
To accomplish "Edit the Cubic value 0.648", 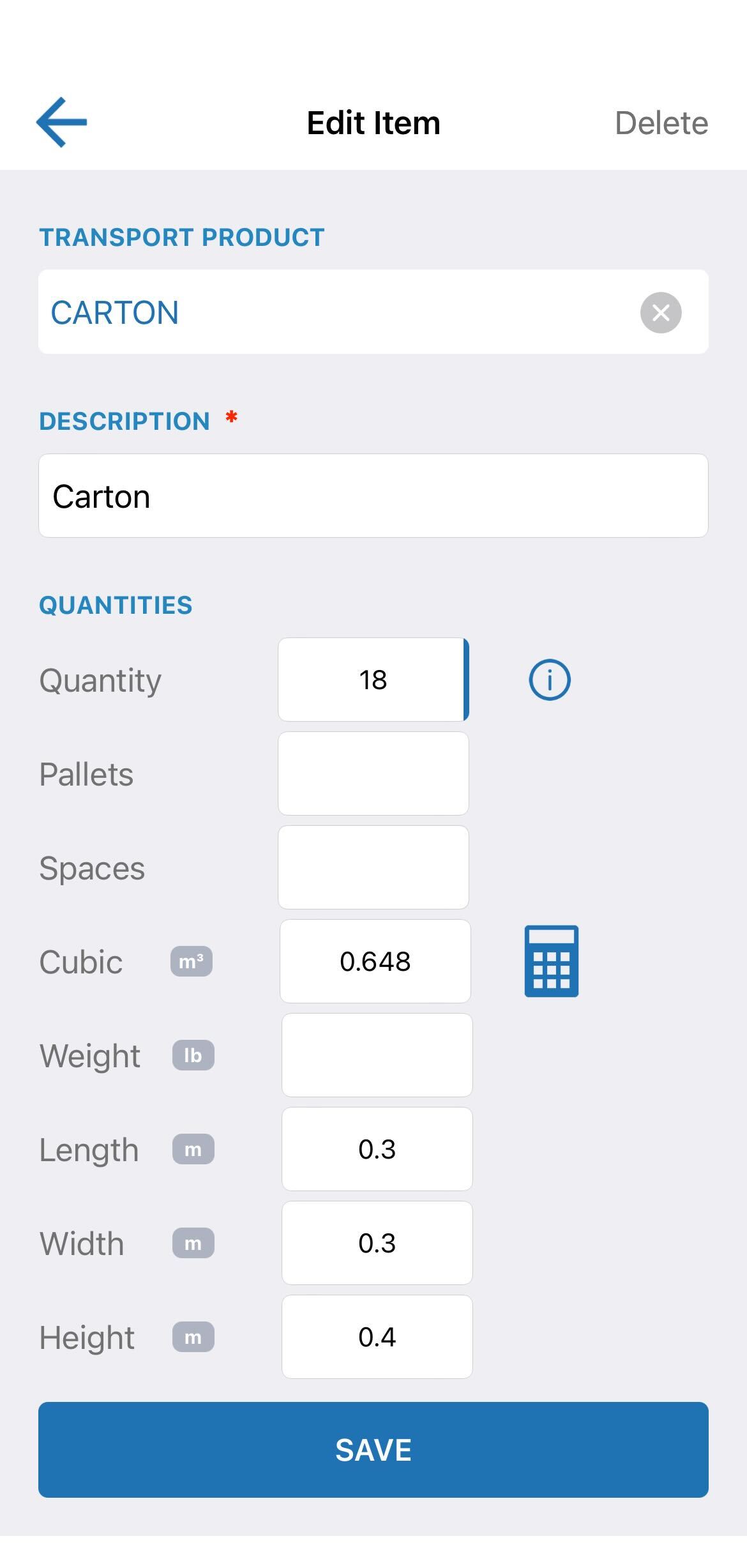I will click(x=375, y=961).
